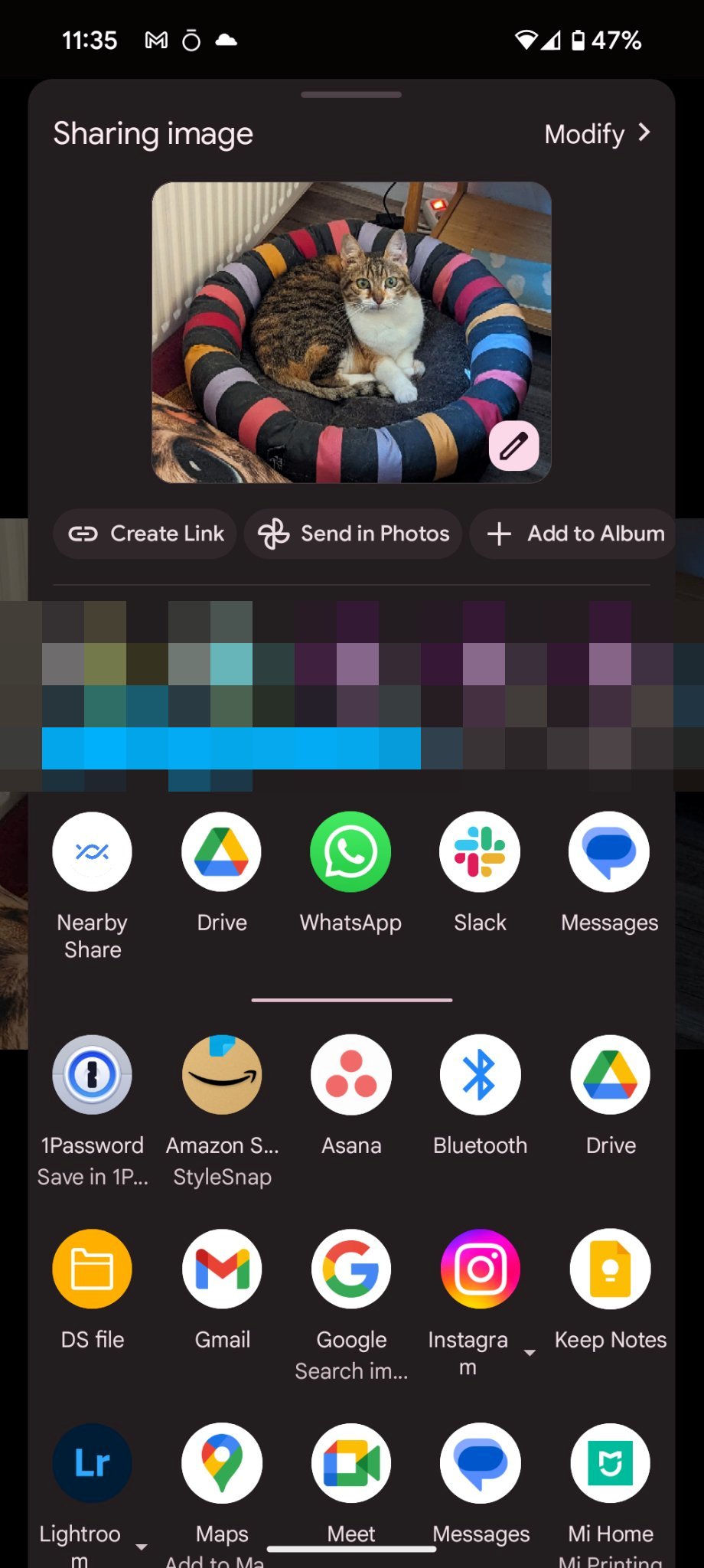This screenshot has height=1568, width=704.
Task: Expand Lightroom share options arrow
Action: (x=141, y=1547)
